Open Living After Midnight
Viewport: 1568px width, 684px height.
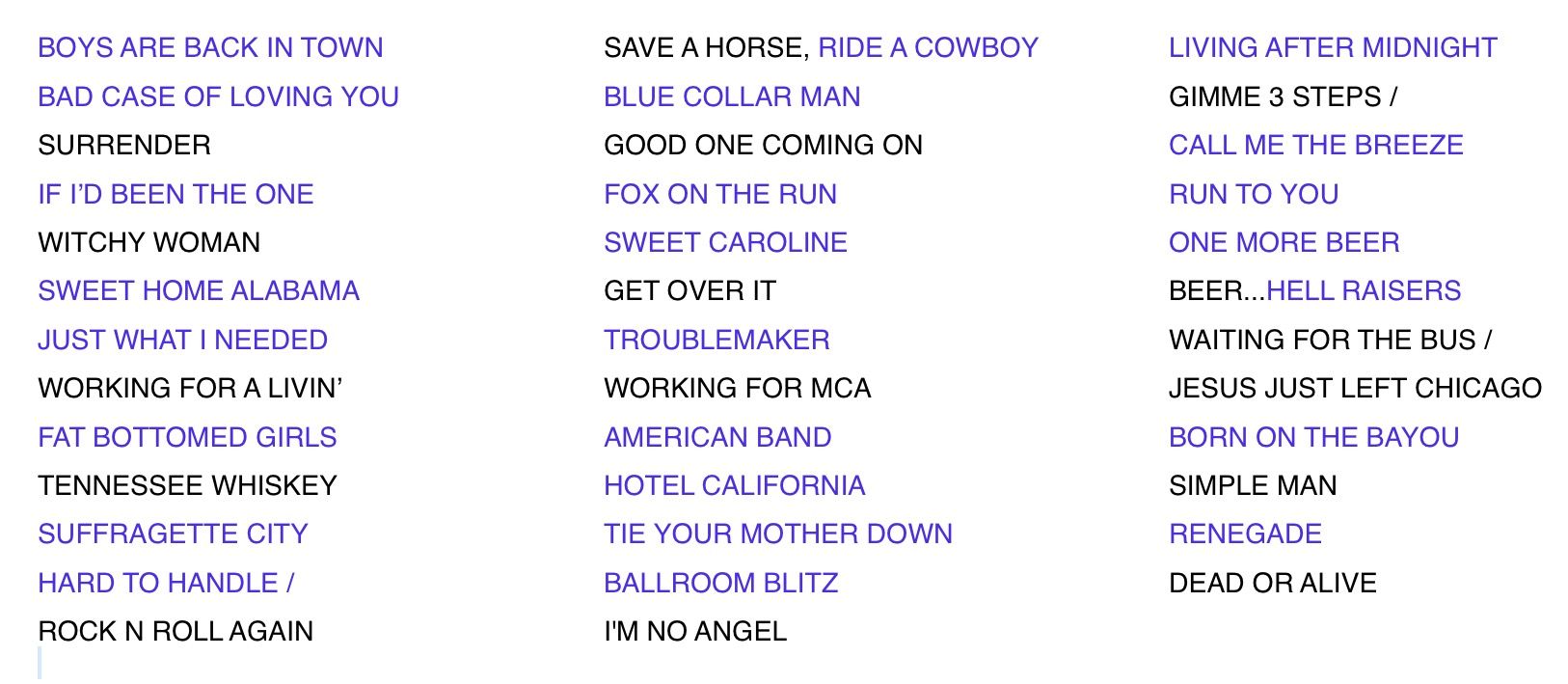tap(1333, 47)
